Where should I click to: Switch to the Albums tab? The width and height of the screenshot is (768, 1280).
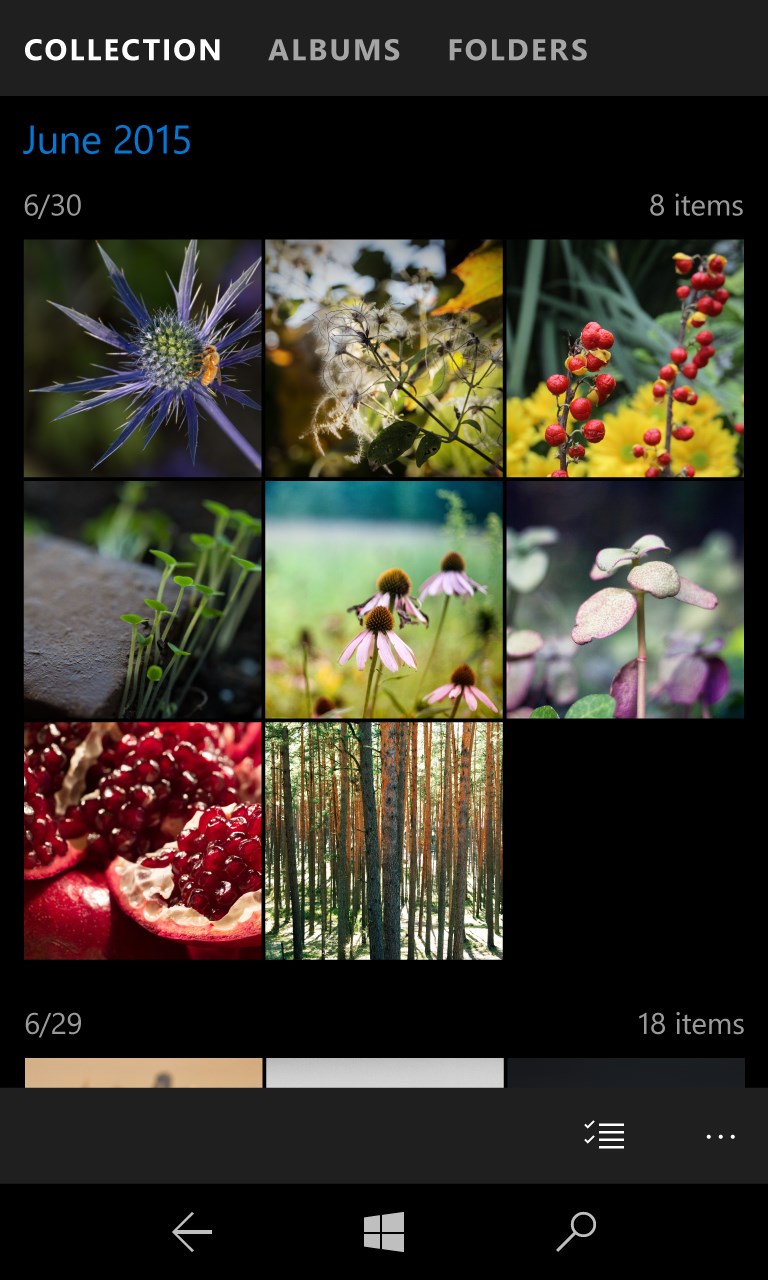click(334, 50)
